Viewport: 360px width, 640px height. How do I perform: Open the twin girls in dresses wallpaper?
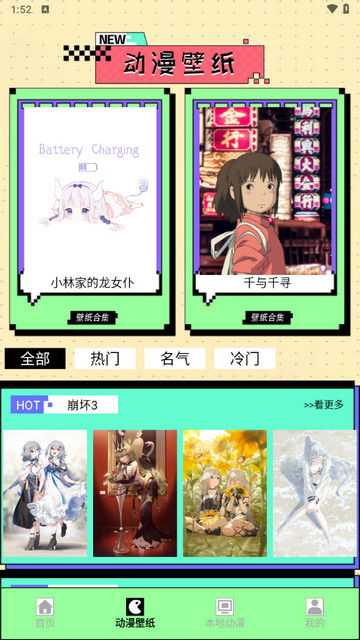click(45, 493)
